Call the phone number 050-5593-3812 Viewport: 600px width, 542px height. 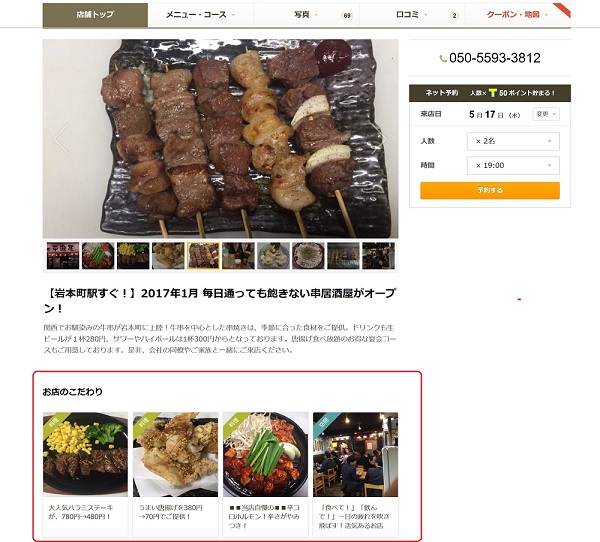tap(494, 58)
